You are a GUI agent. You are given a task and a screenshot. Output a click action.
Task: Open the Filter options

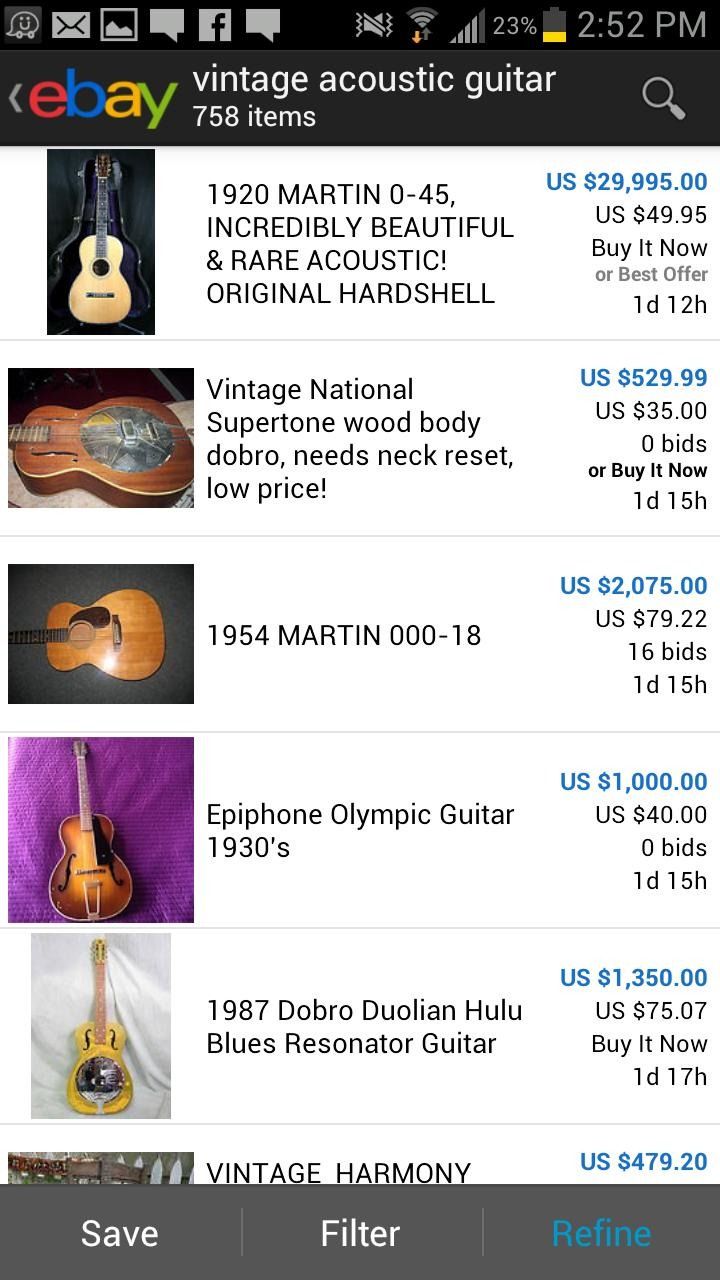pos(360,1233)
